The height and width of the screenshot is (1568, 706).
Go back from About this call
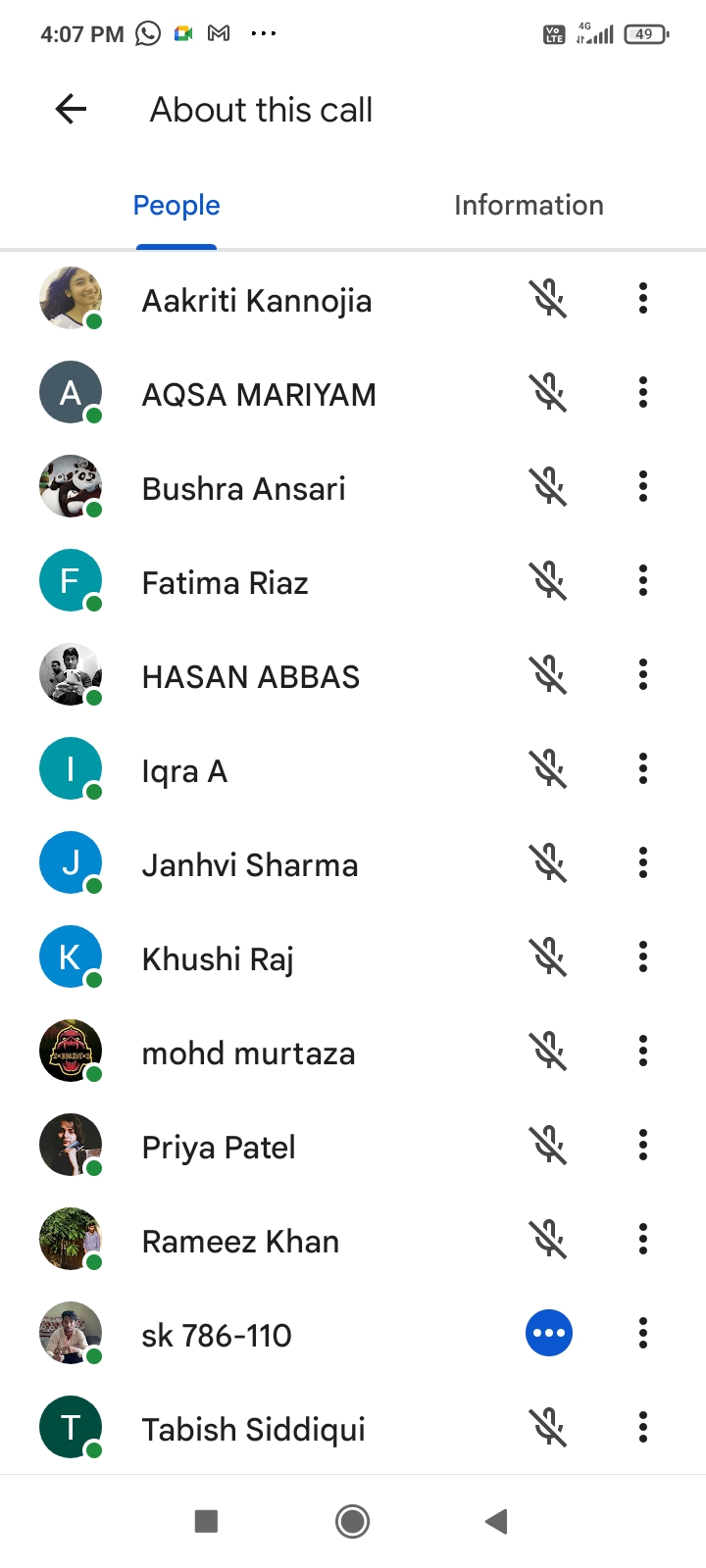(72, 110)
